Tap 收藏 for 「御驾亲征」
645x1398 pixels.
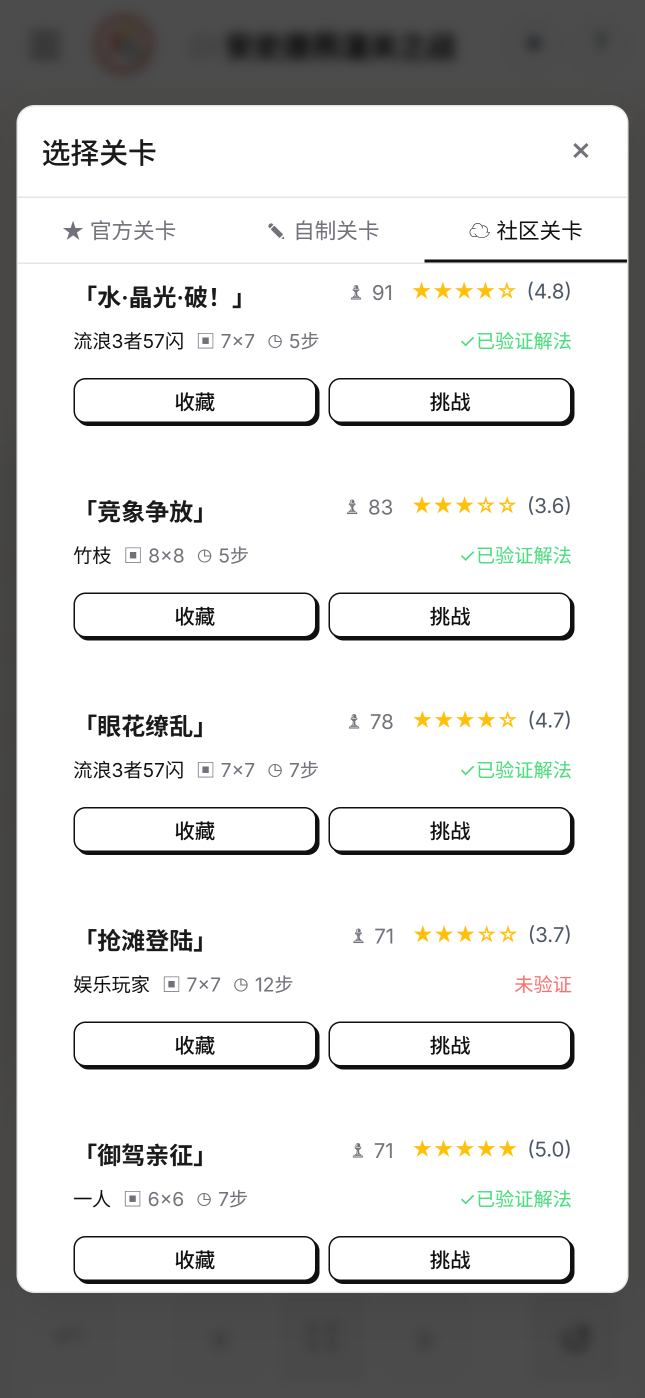pos(195,1259)
